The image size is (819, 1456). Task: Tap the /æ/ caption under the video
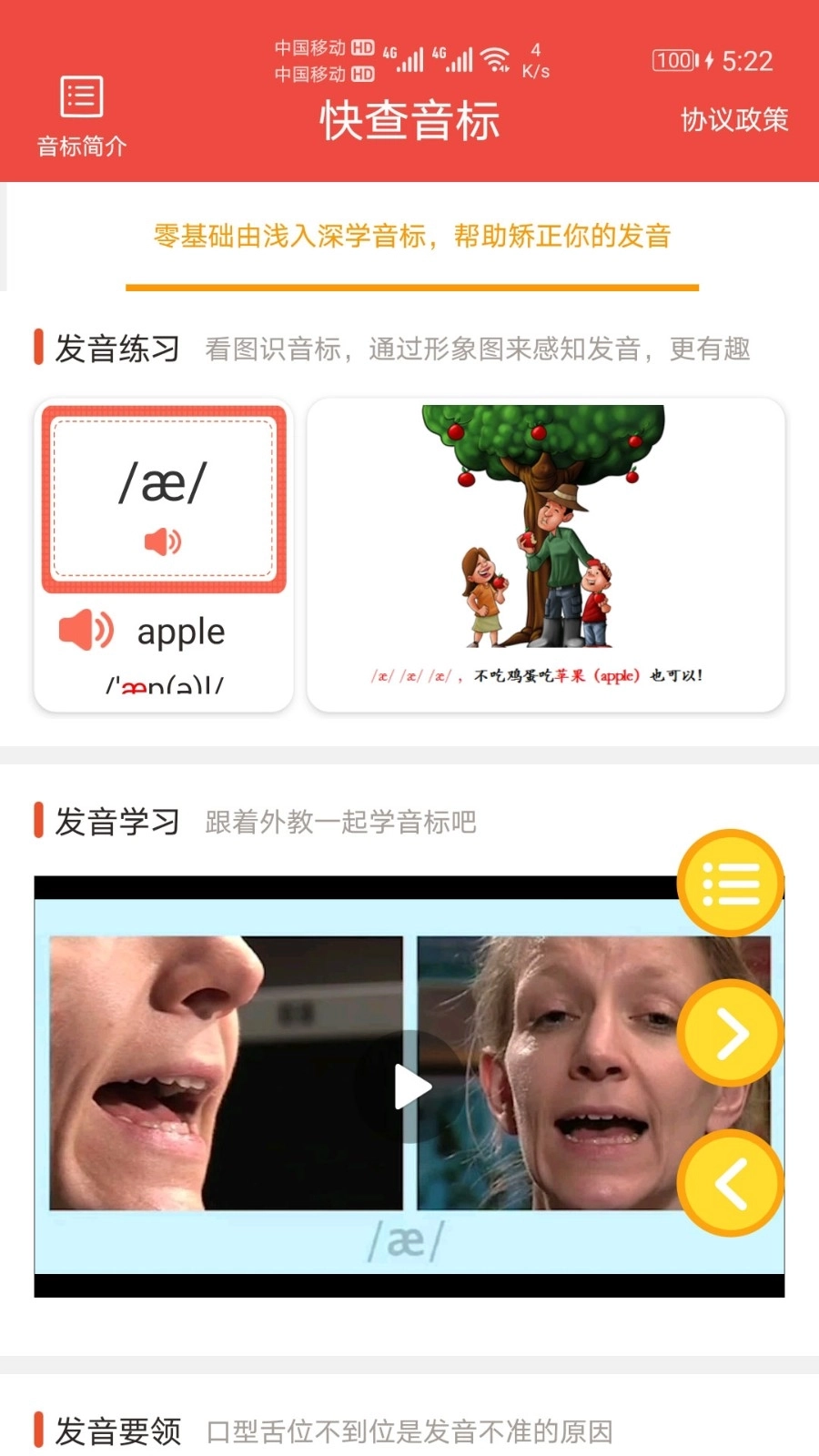(407, 1239)
